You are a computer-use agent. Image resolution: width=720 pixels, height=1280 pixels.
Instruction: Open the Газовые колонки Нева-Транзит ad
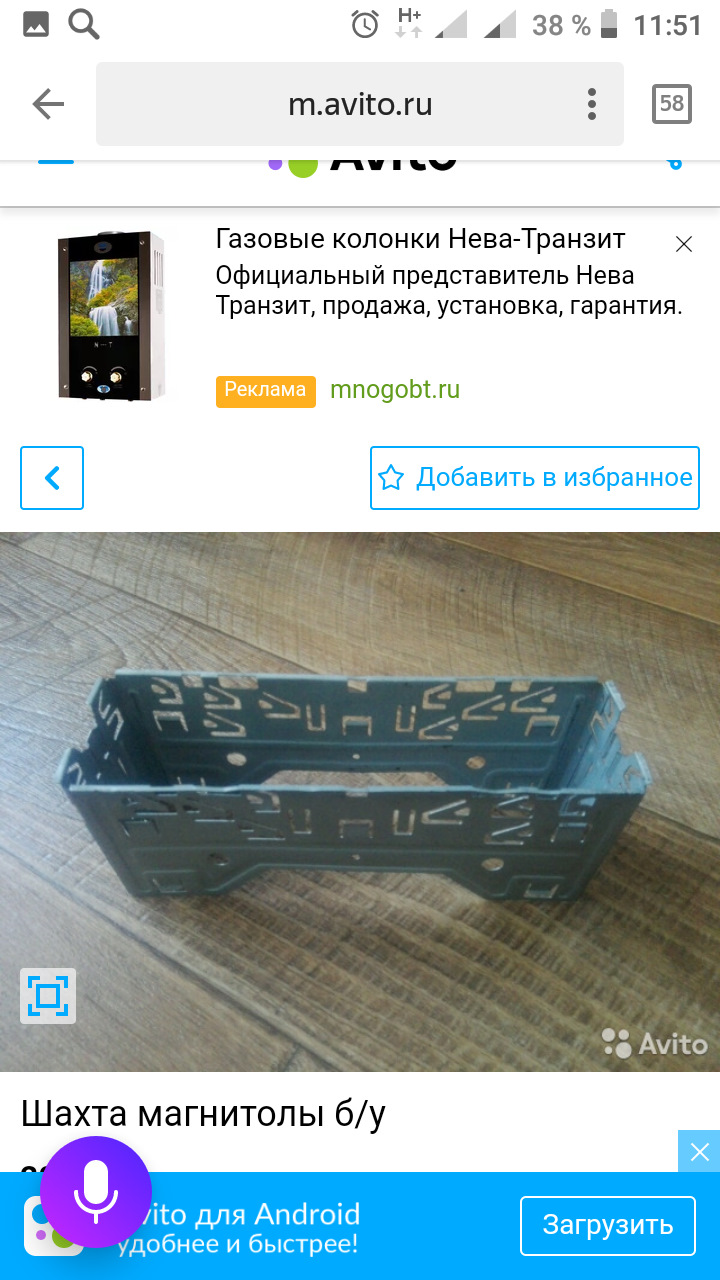tap(420, 240)
